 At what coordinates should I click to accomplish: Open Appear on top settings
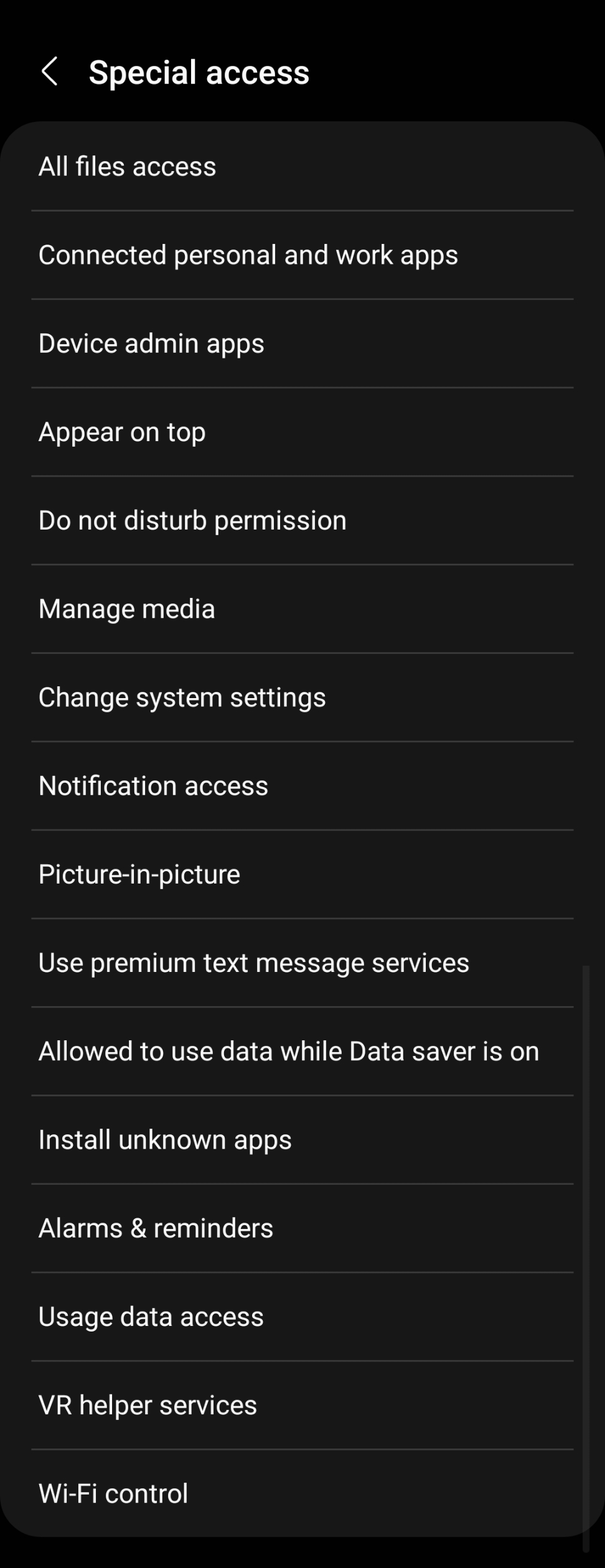(301, 431)
